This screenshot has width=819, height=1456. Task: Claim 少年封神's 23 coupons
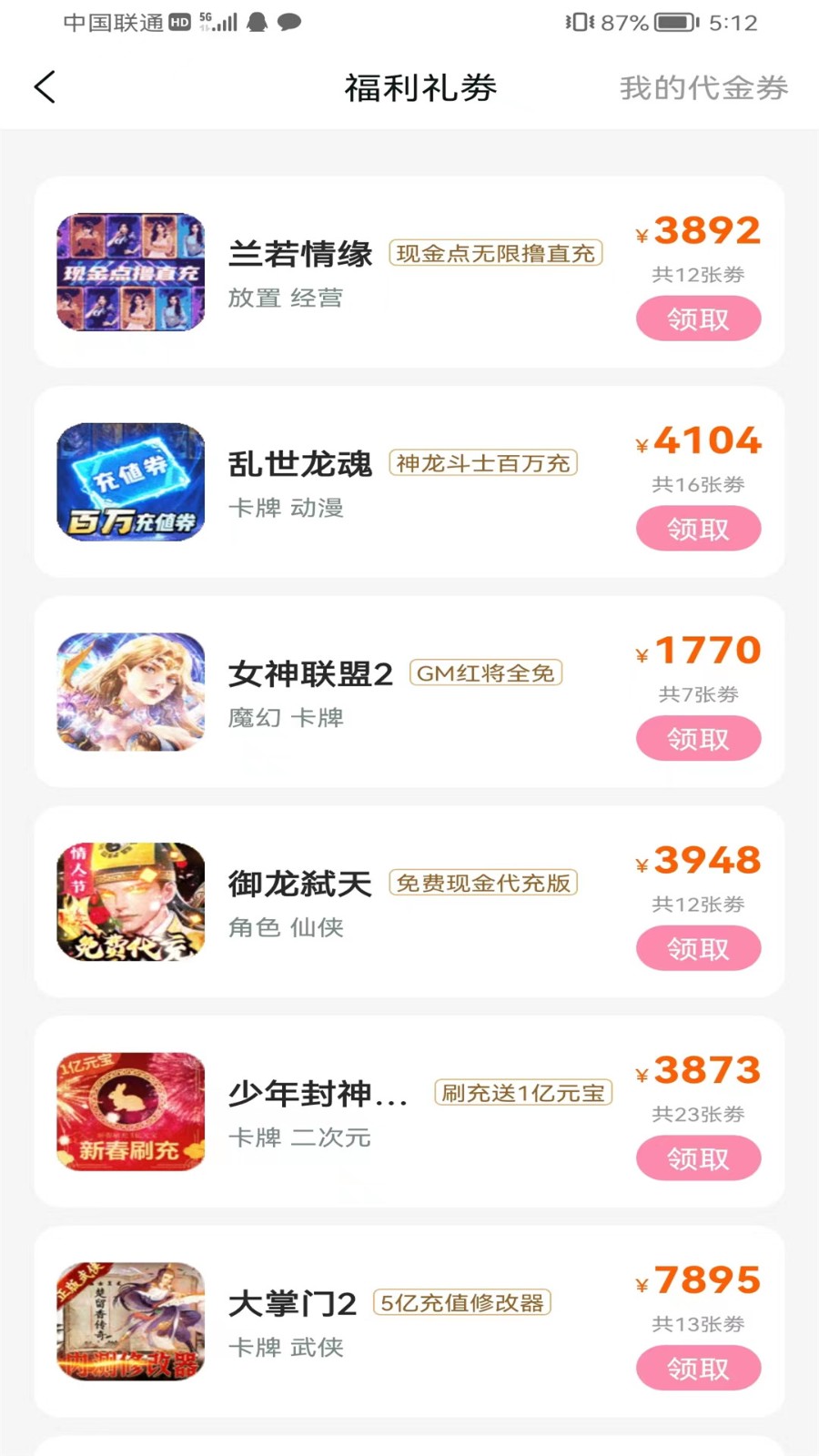click(x=698, y=1158)
